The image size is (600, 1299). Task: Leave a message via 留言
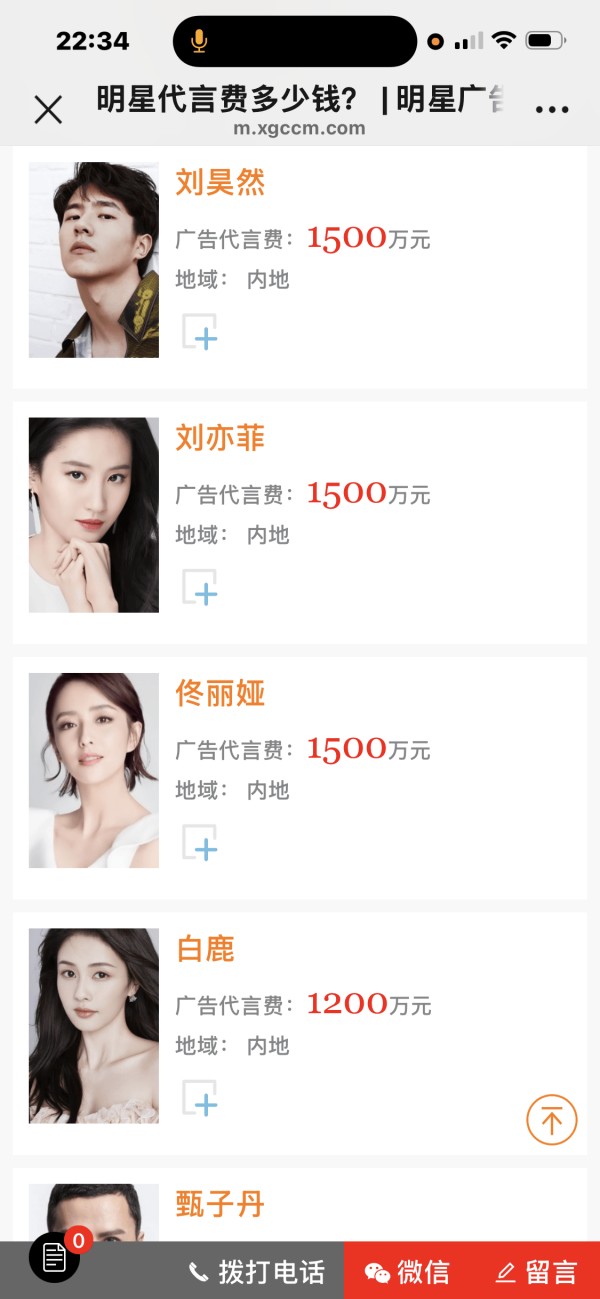click(537, 1272)
